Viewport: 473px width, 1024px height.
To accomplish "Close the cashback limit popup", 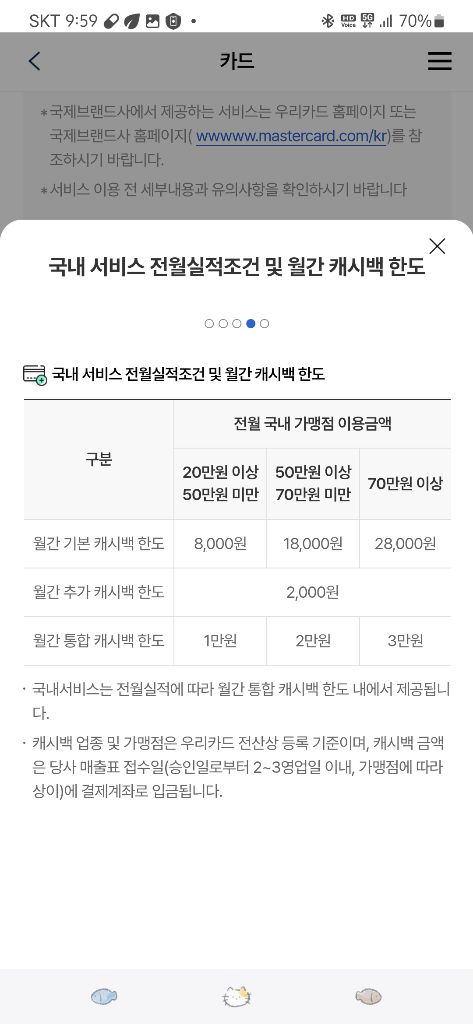I will coord(437,246).
